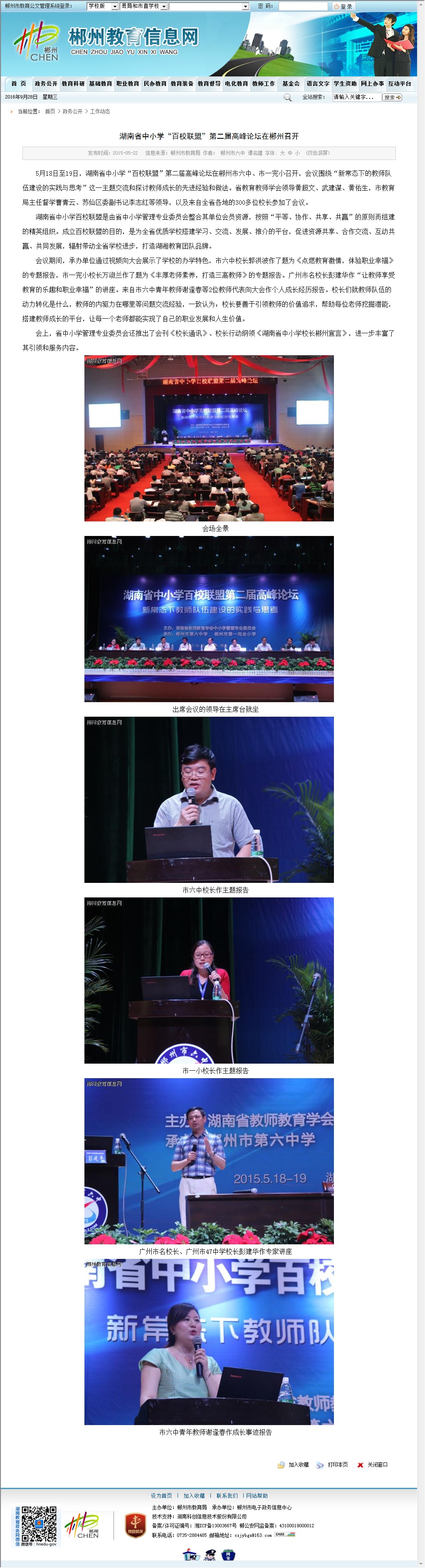This screenshot has width=425, height=1568.
Task: Expand the 县局和市直学校 dropdown
Action: tap(143, 6)
